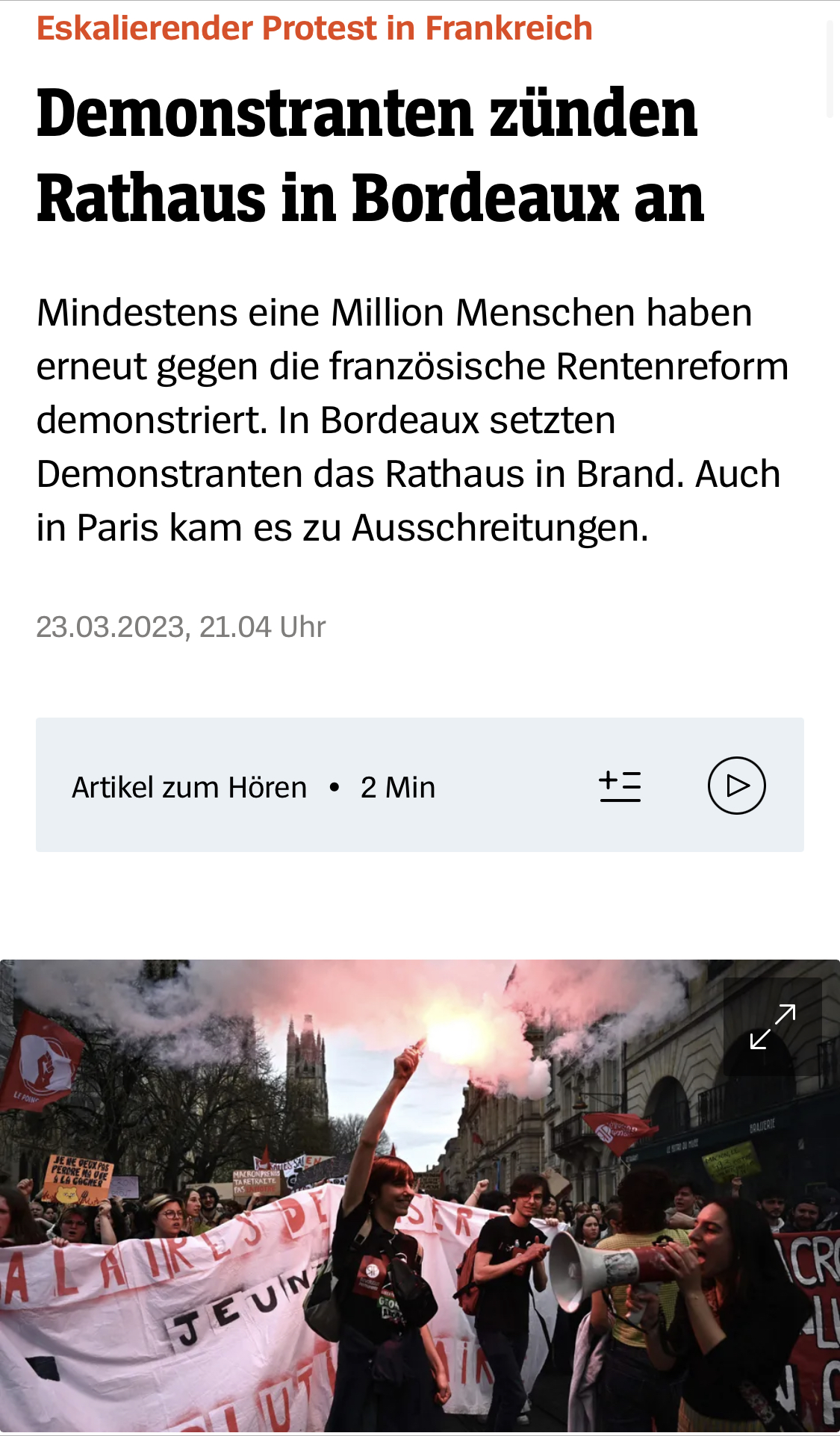Screen dimensions: 840x1436
Task: Expand the protest photo to fullscreen
Action: coord(772,1027)
